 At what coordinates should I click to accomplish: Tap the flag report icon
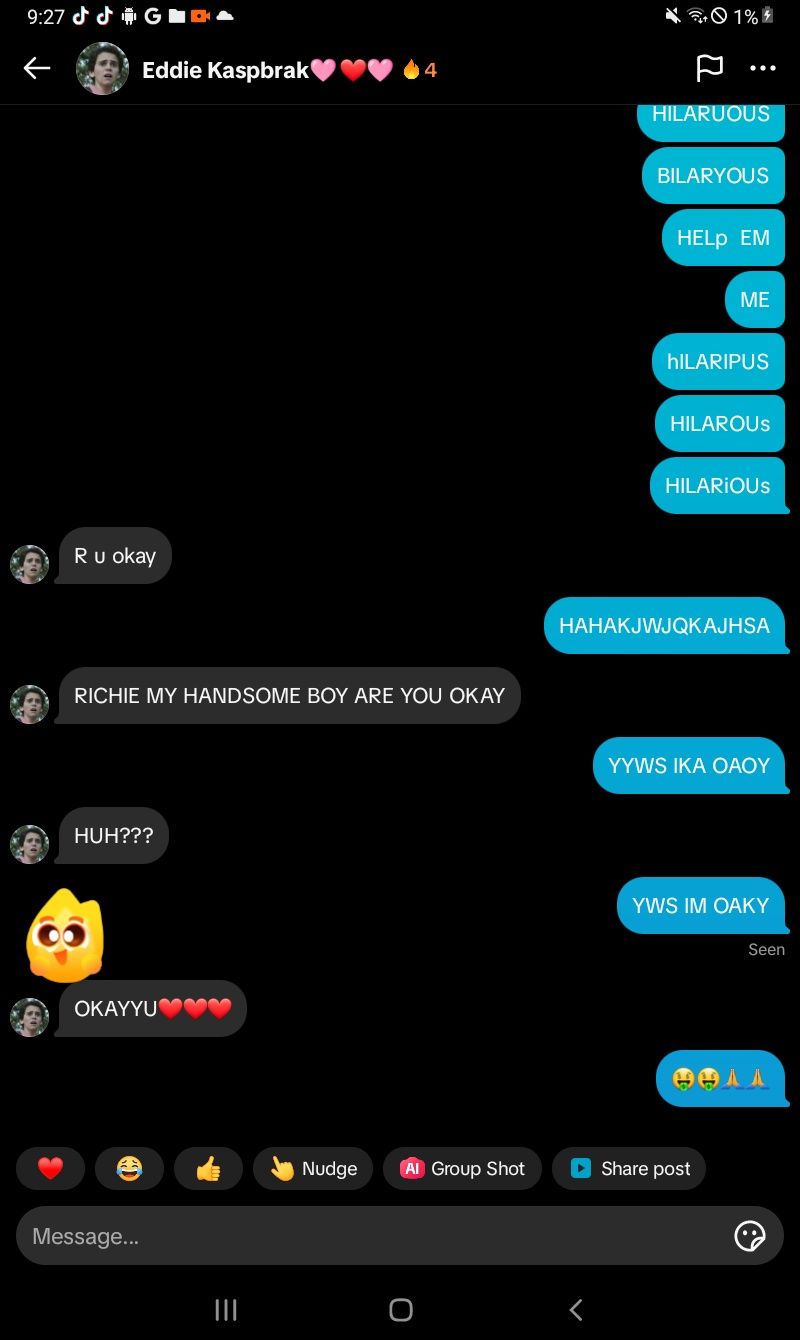click(709, 68)
